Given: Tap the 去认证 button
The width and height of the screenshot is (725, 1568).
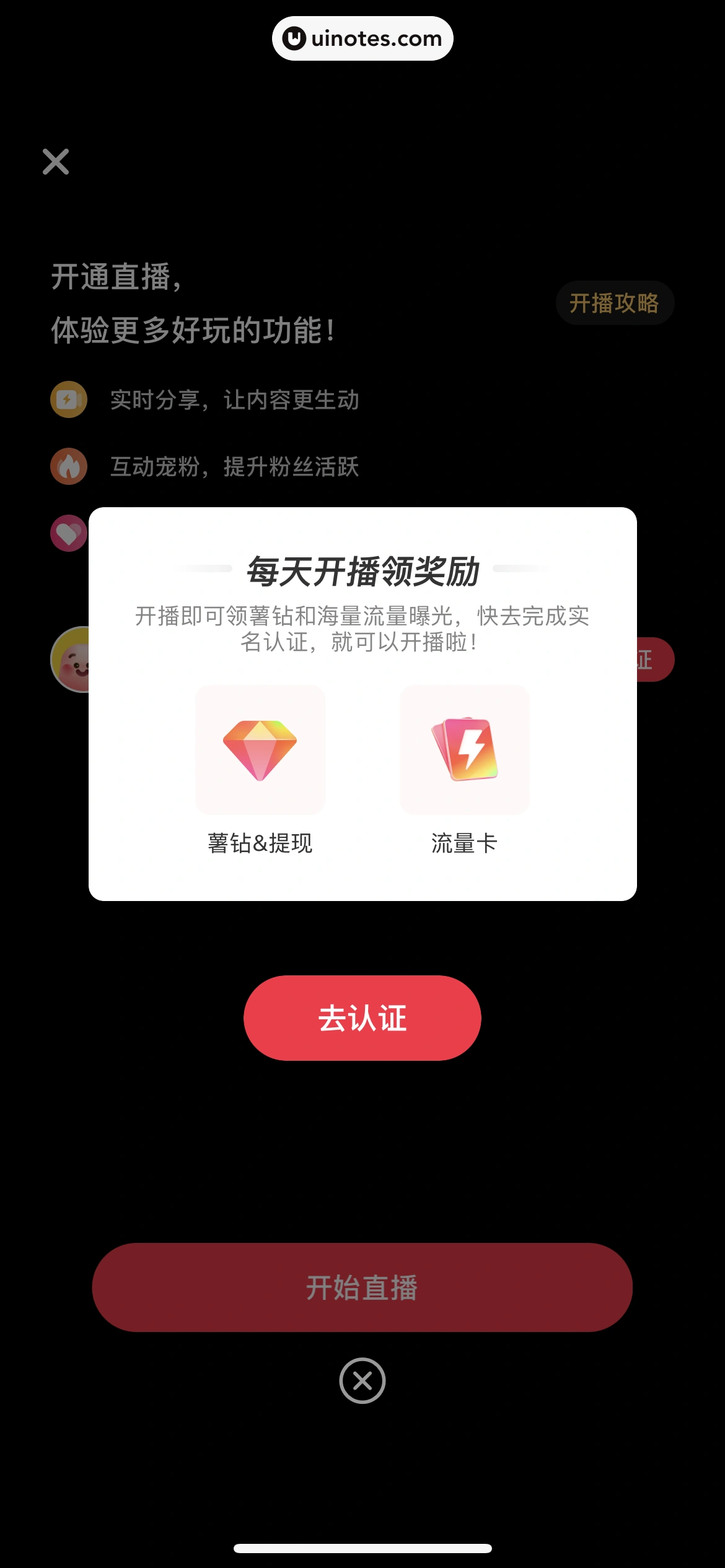Looking at the screenshot, I should click(362, 1017).
